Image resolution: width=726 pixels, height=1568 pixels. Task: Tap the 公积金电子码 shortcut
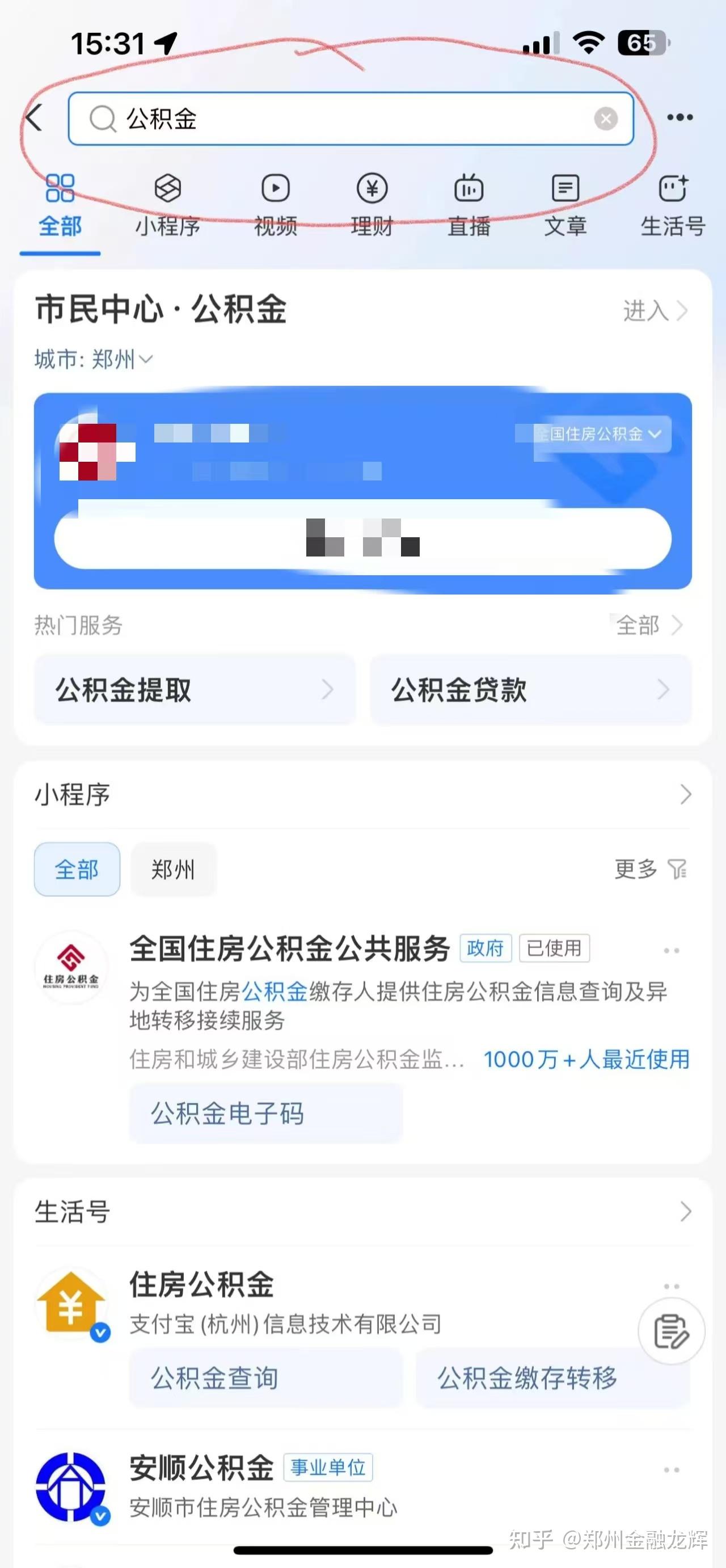coord(266,1113)
